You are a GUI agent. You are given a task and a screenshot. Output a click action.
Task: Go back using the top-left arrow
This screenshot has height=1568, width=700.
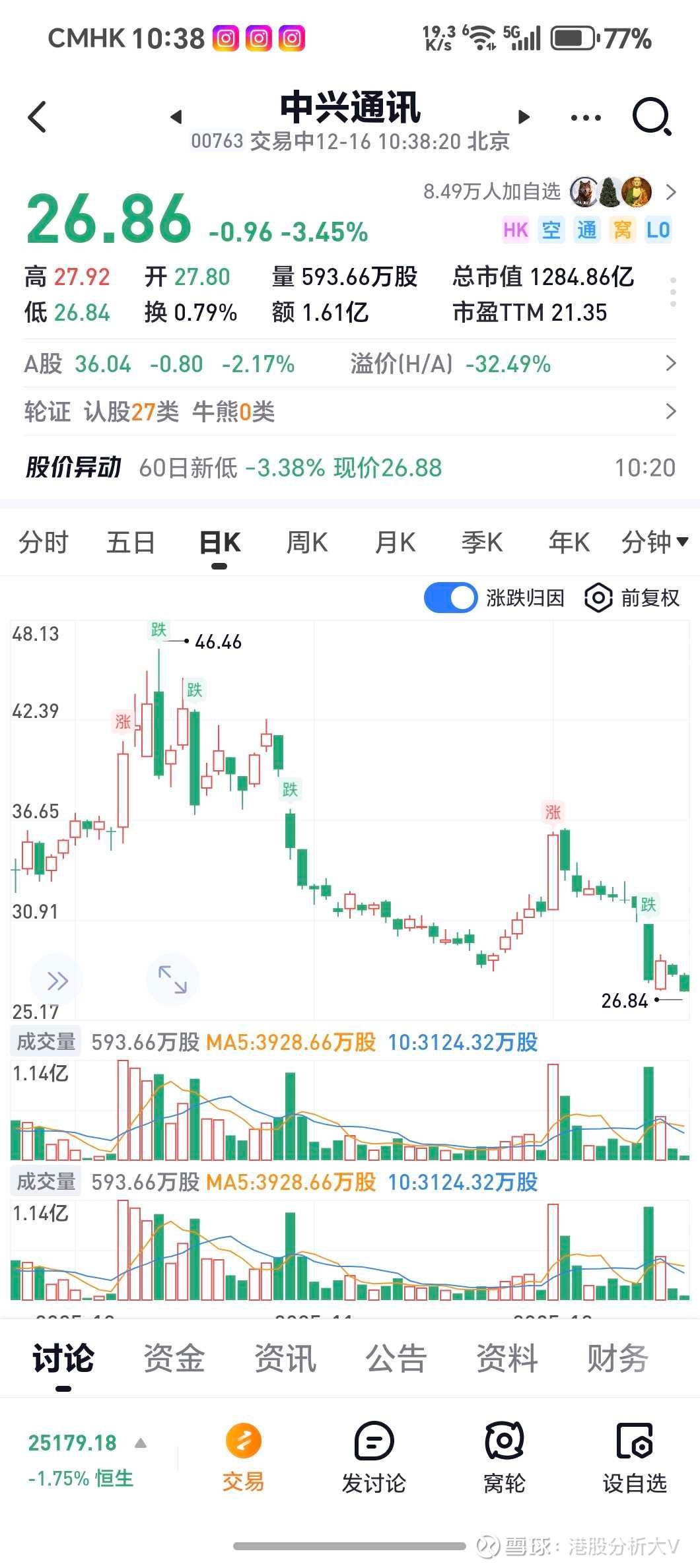[x=38, y=117]
